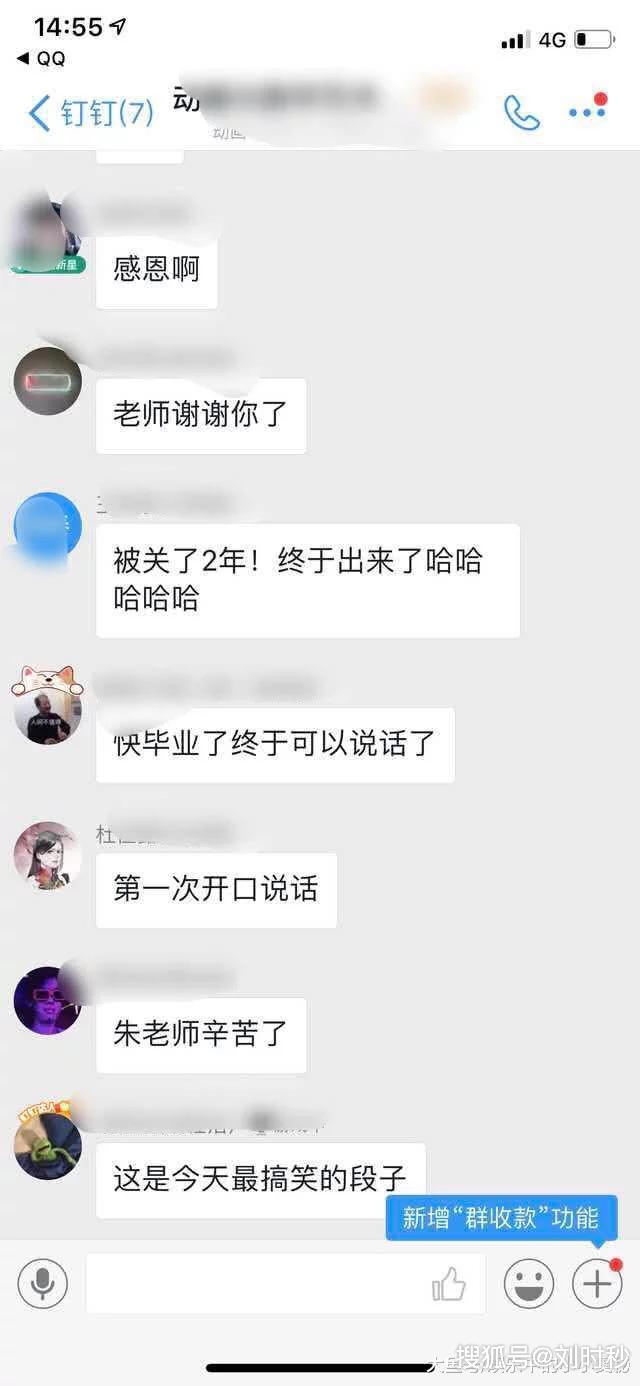Screen dimensions: 640x1386
Task: Open avatar of sender of 第一次开口说话
Action: 48,856
